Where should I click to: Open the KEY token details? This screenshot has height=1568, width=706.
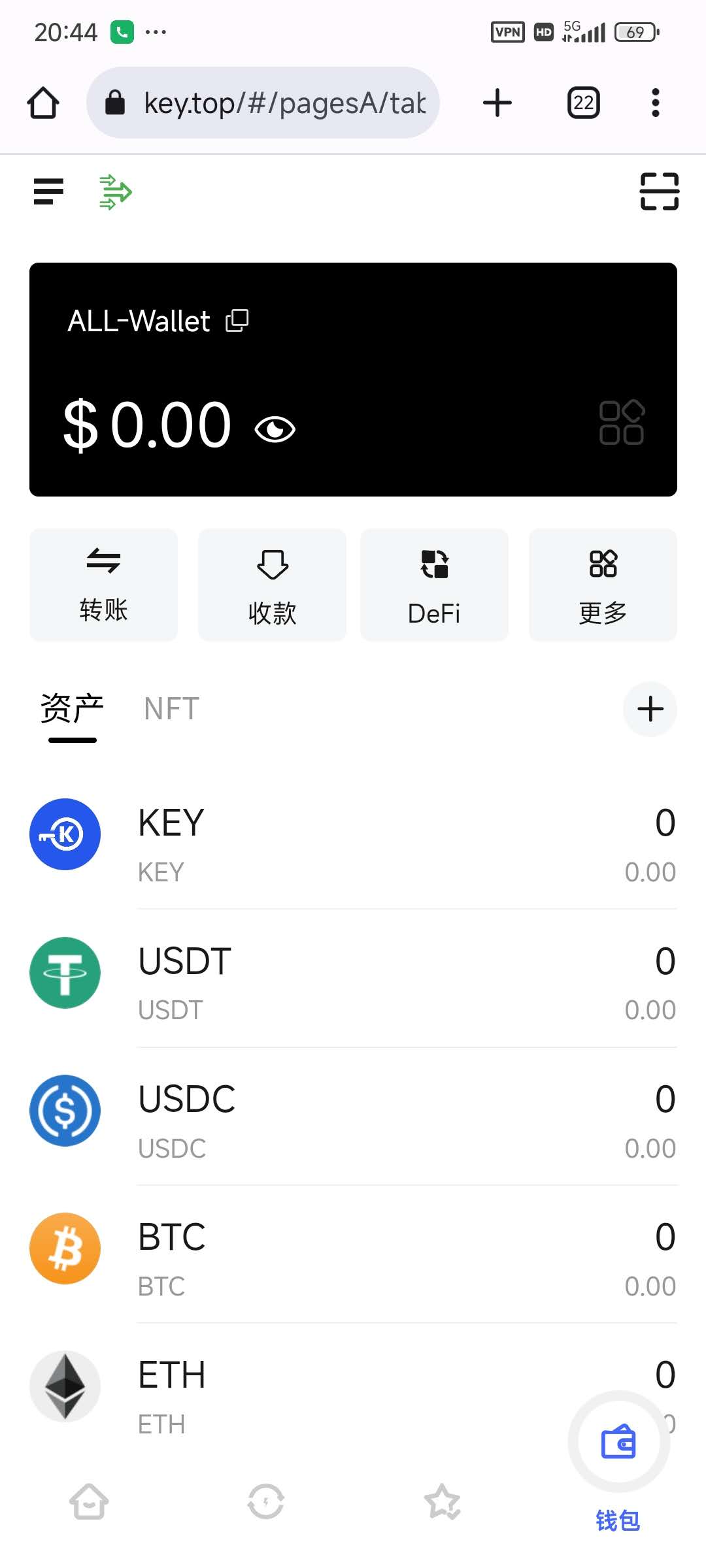353,840
